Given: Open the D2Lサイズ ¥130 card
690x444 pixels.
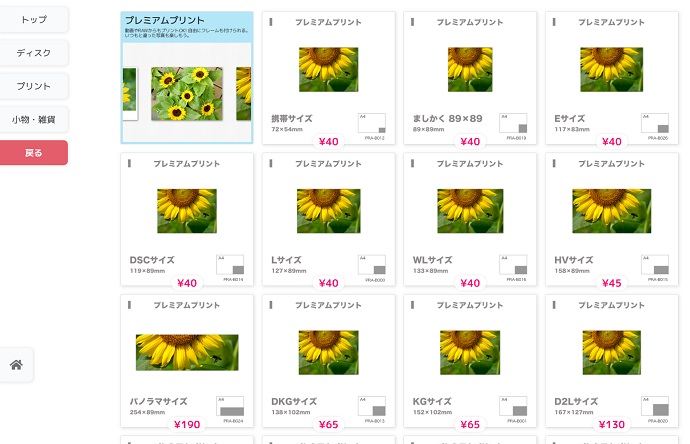Looking at the screenshot, I should [611, 362].
